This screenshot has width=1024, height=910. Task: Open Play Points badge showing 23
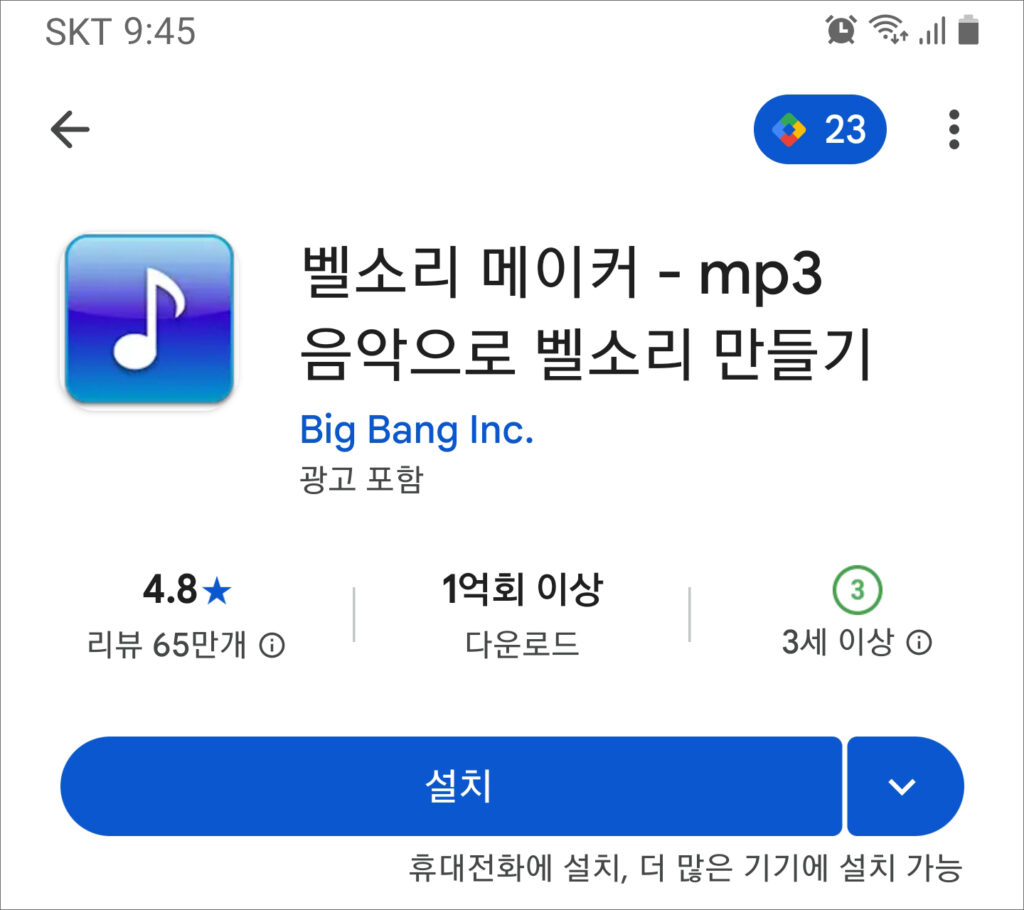[x=819, y=129]
